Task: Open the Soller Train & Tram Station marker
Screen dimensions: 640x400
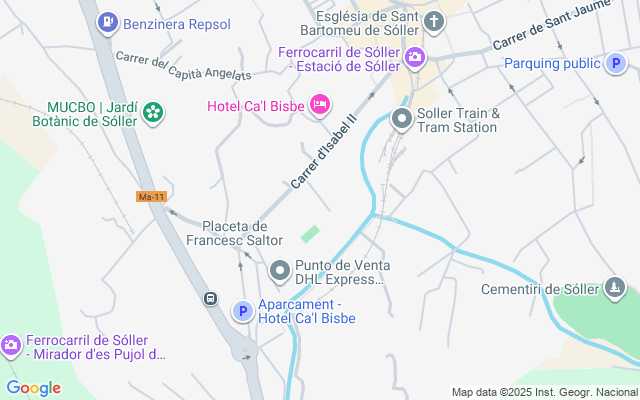Action: pyautogui.click(x=402, y=120)
